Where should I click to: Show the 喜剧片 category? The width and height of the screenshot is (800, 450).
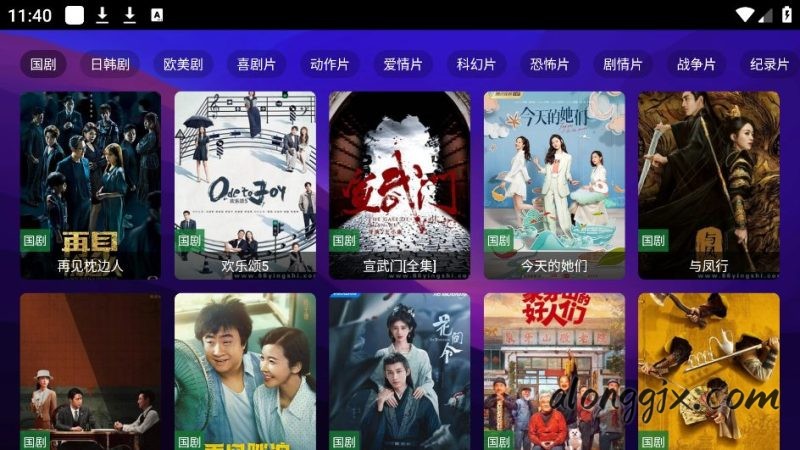tap(256, 64)
